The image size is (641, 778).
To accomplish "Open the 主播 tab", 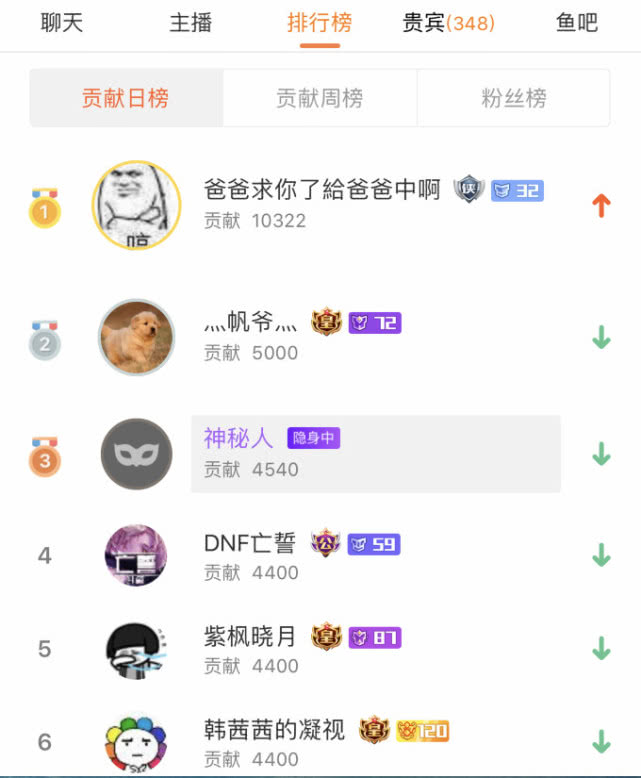I will point(190,23).
